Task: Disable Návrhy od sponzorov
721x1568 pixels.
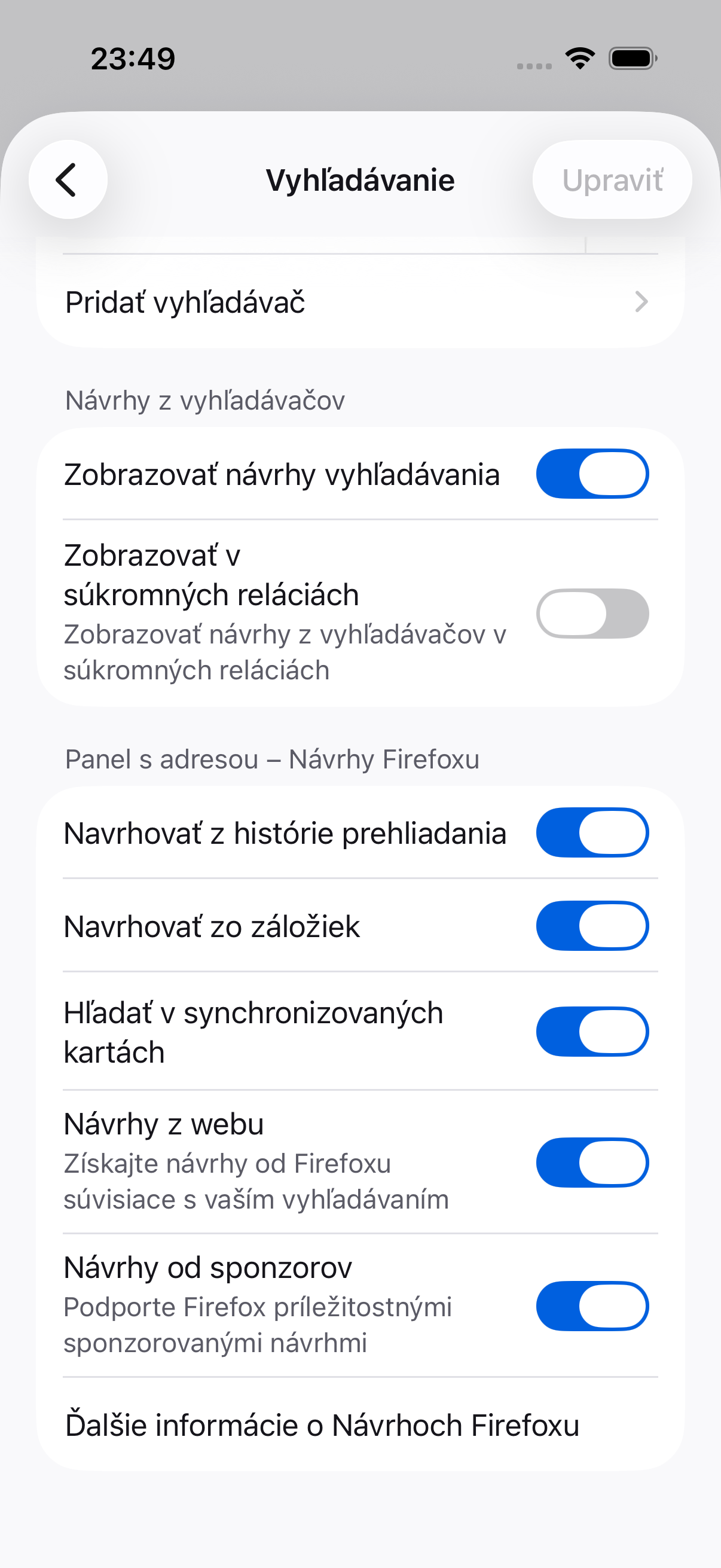Action: (592, 1305)
